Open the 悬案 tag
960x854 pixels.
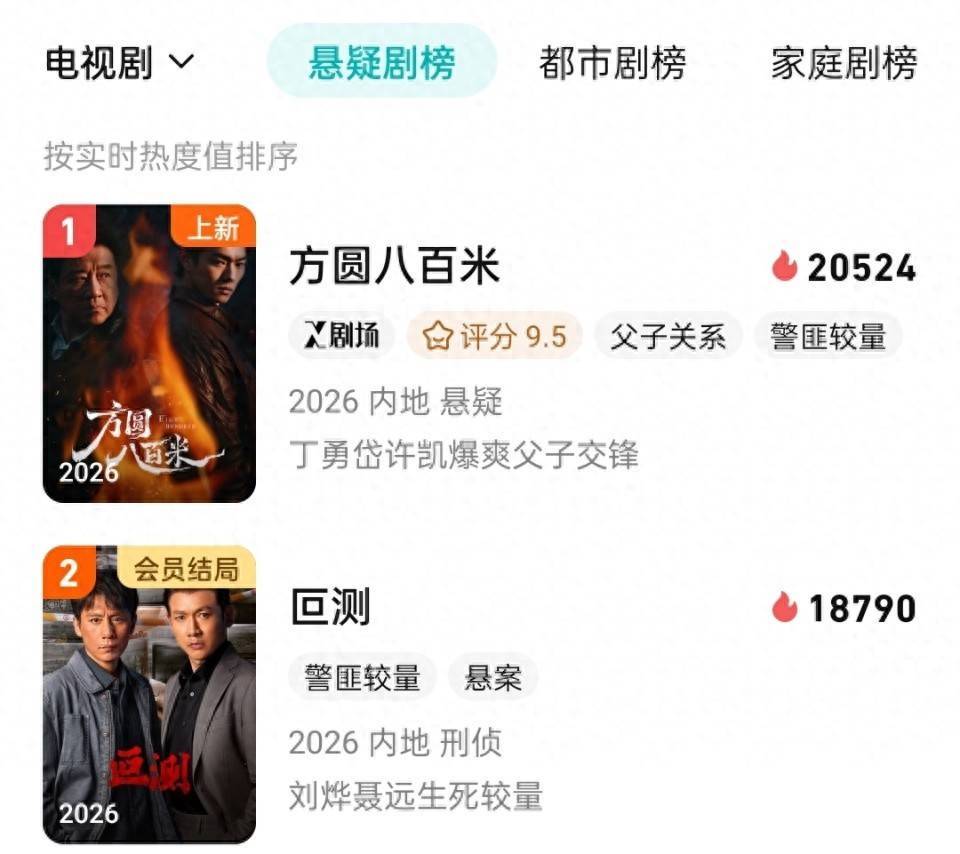click(x=493, y=677)
